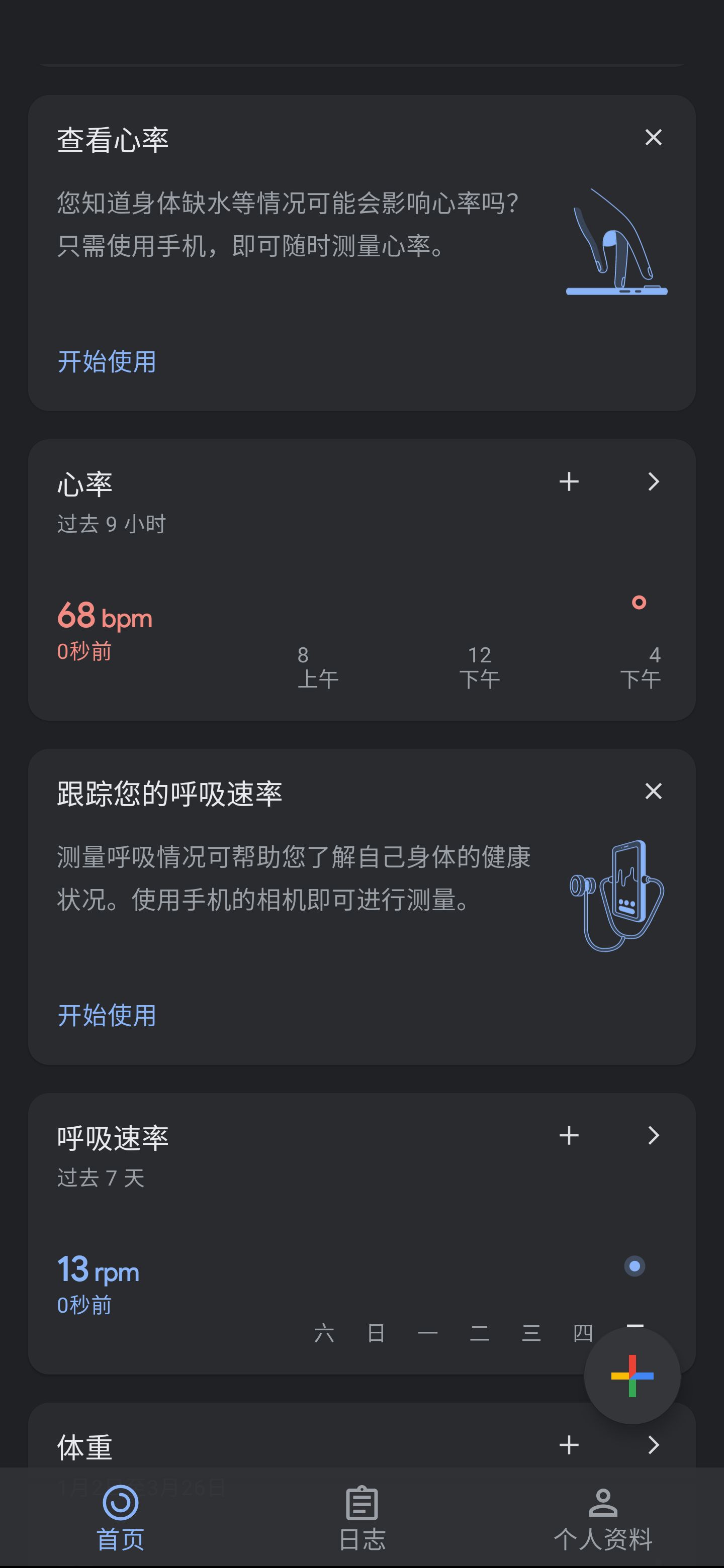This screenshot has width=724, height=1568.
Task: Open 呼吸速率 details via its chevron
Action: pyautogui.click(x=653, y=1135)
